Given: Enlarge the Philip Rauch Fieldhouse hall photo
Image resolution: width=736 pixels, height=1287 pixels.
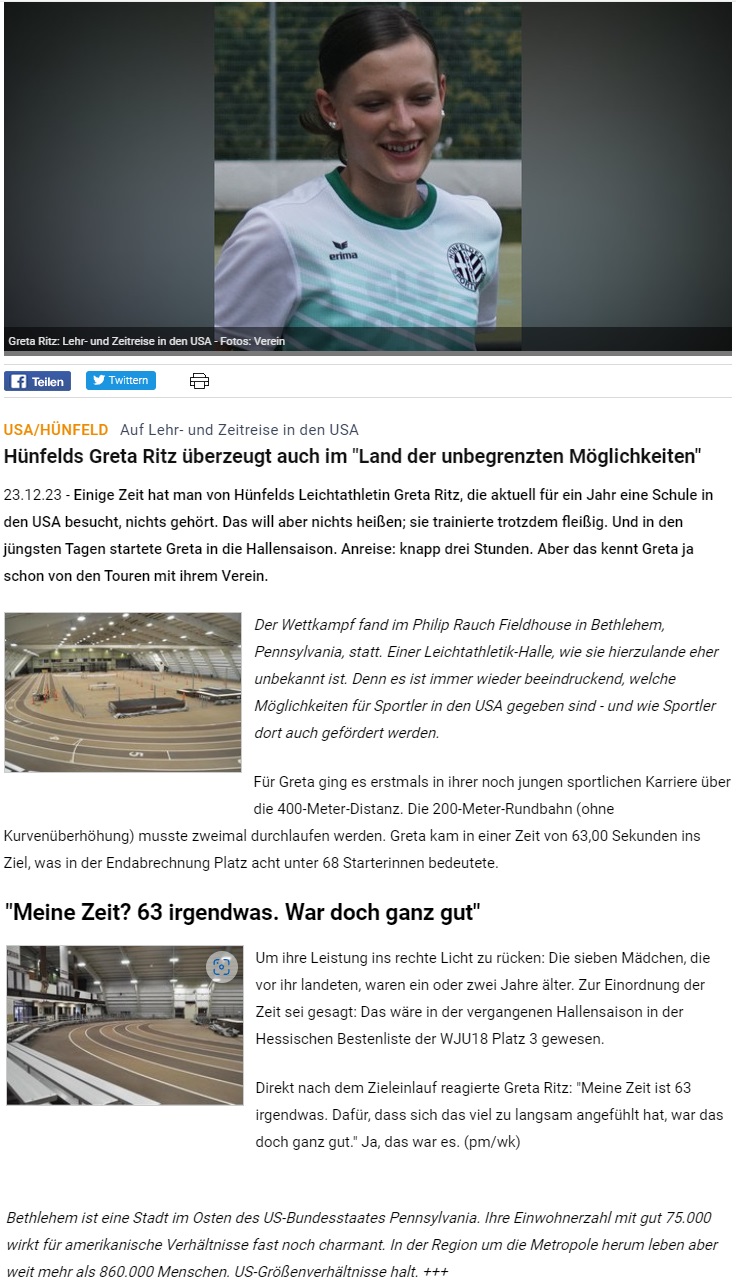Looking at the screenshot, I should coord(123,692).
